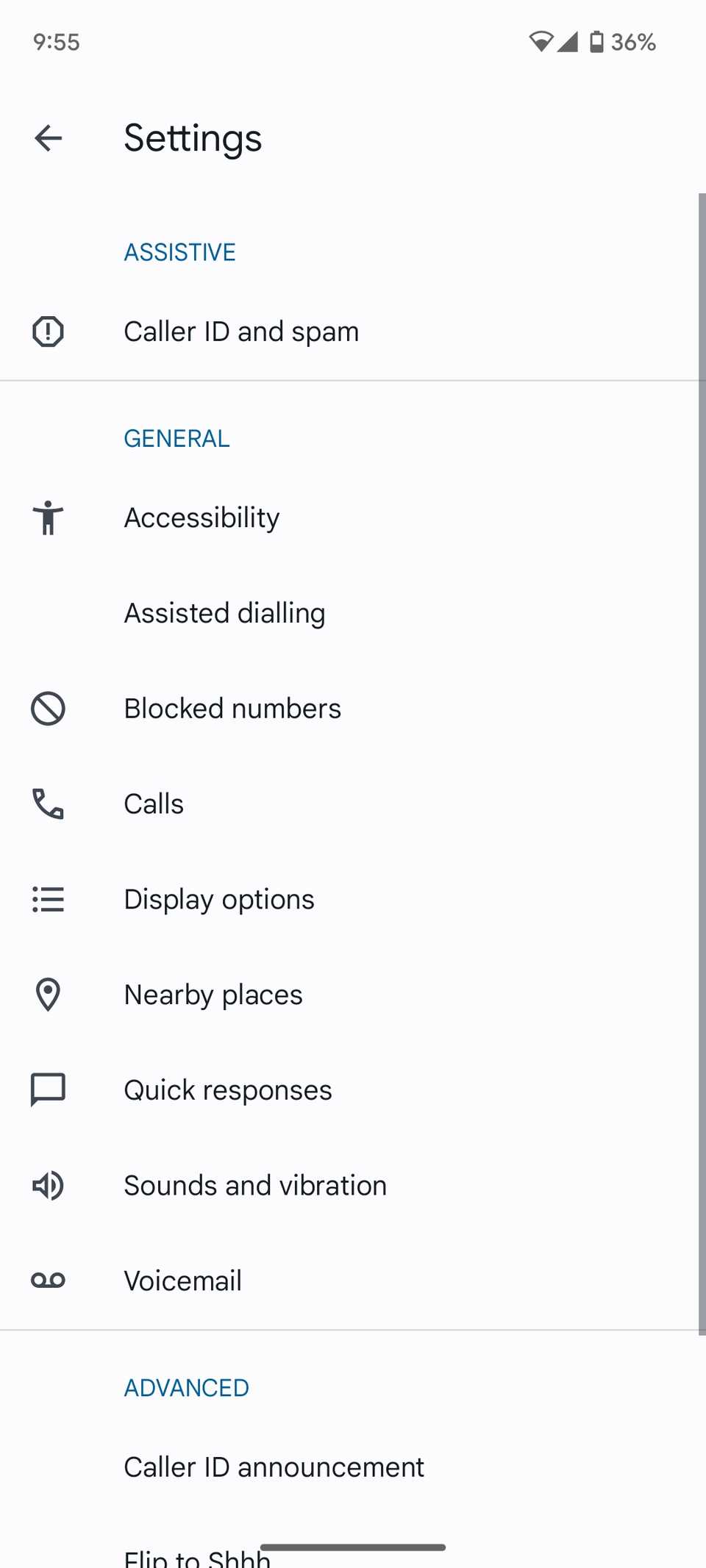The width and height of the screenshot is (706, 1568).
Task: Tap the Calls phone icon
Action: point(47,803)
